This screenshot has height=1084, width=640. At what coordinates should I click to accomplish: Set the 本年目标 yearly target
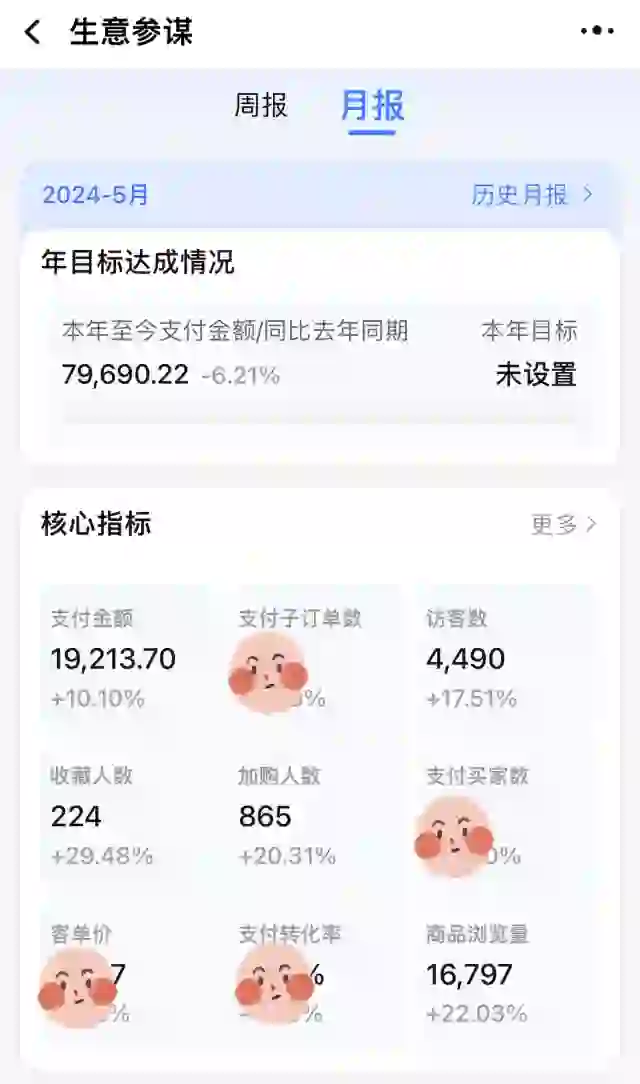point(535,375)
